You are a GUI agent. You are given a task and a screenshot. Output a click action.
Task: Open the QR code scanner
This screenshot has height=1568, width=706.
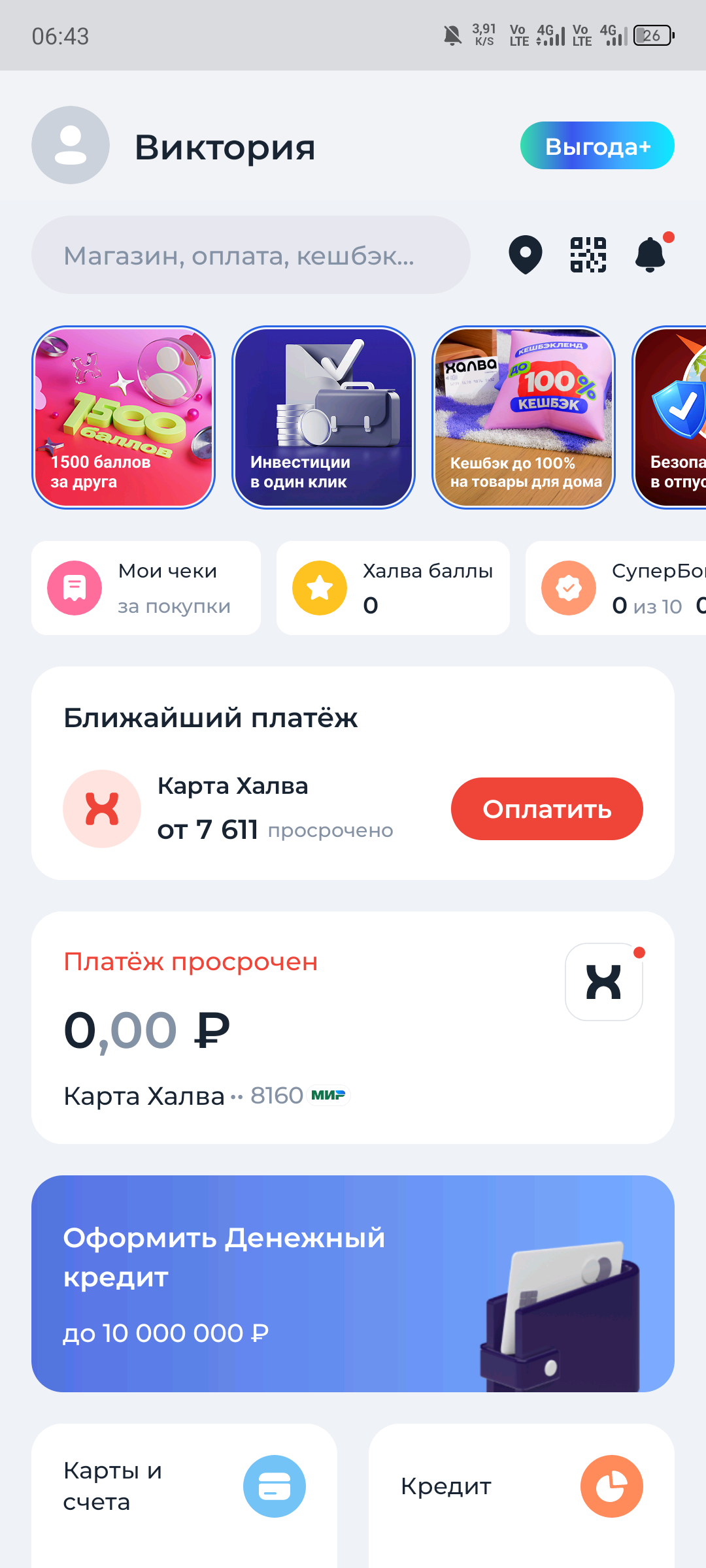pos(587,254)
